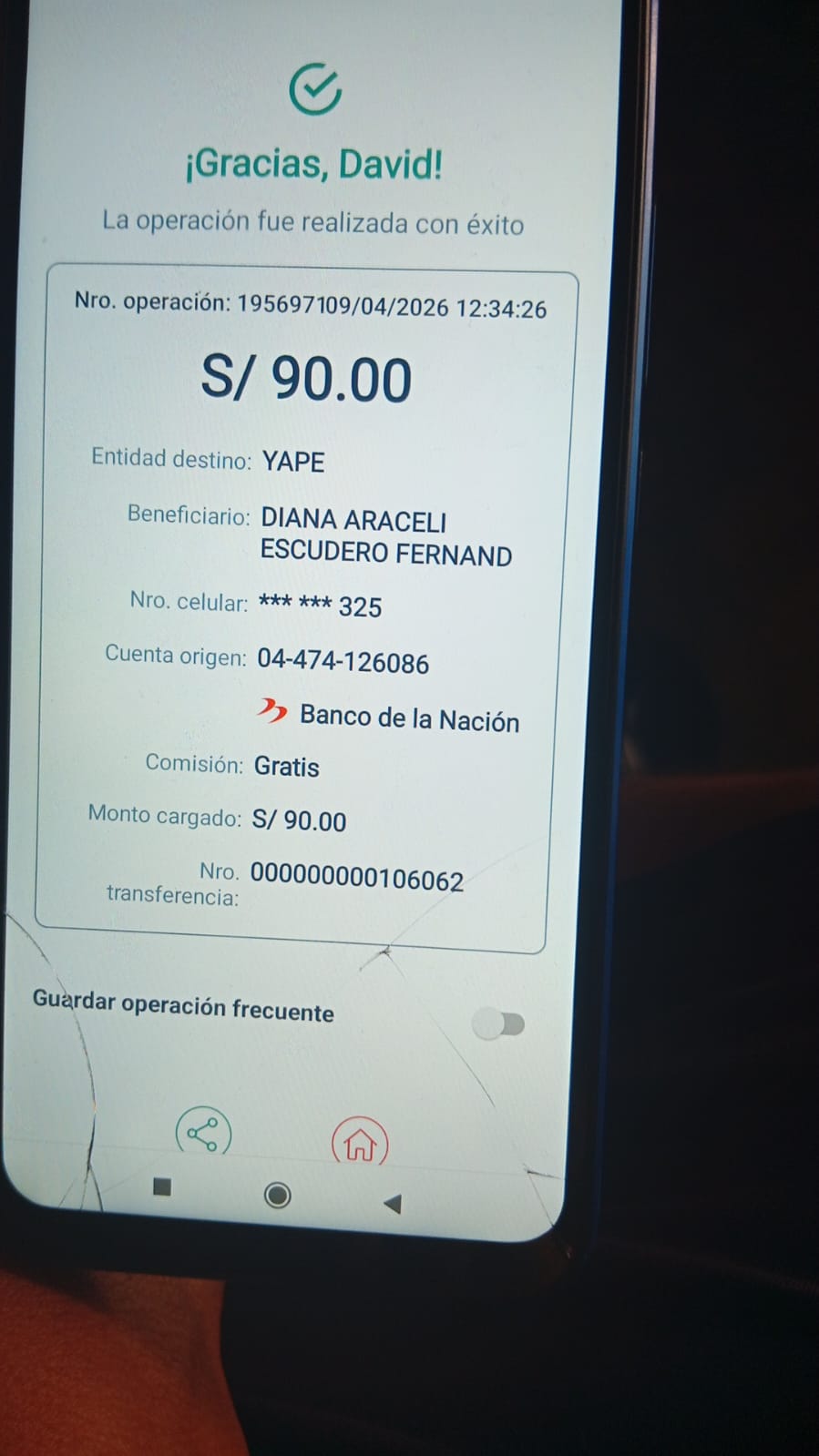Open recent apps with the square button
Viewport: 819px width, 1456px height.
coord(162,1186)
